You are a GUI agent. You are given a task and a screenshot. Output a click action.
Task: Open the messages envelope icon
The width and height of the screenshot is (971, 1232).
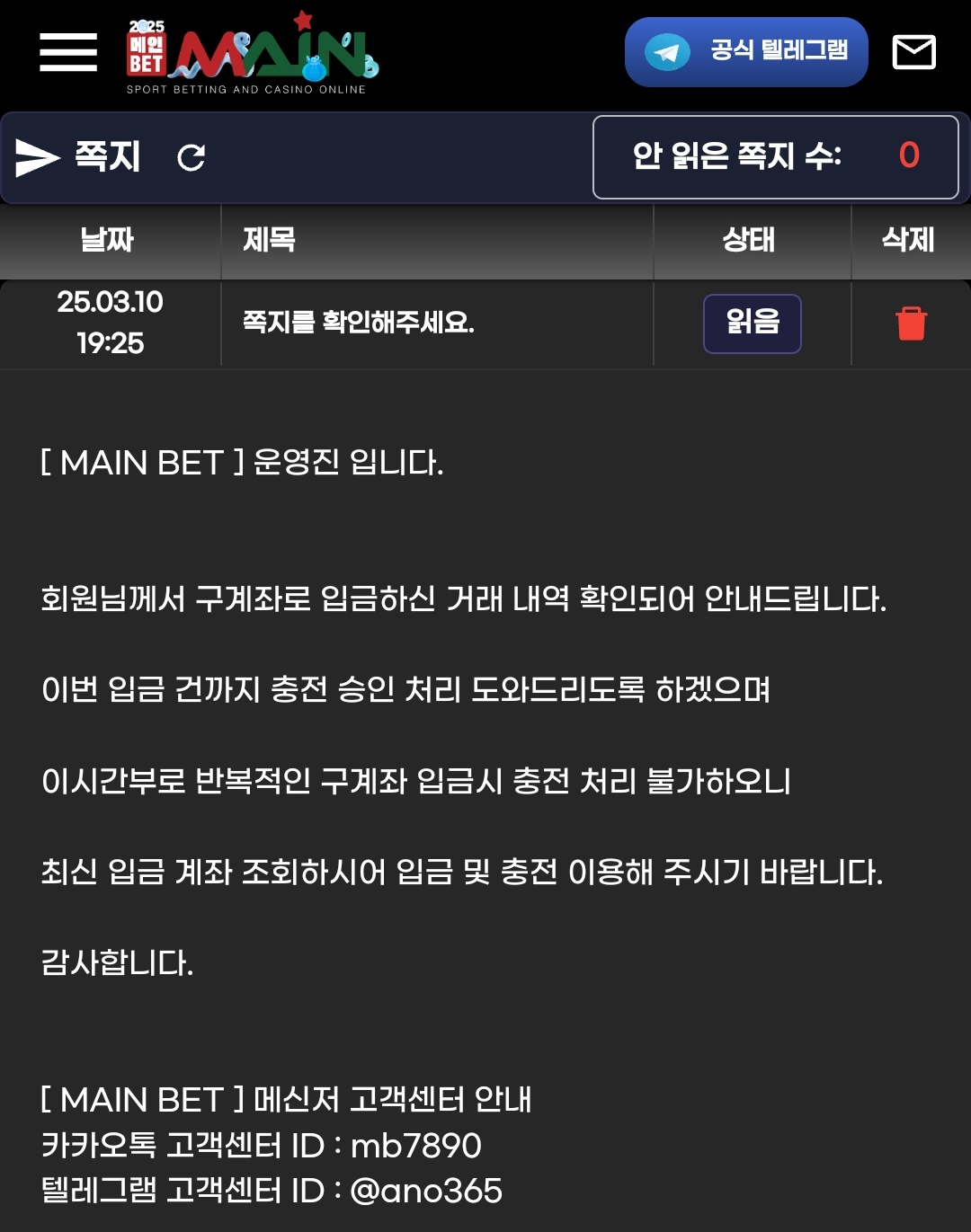pos(913,52)
